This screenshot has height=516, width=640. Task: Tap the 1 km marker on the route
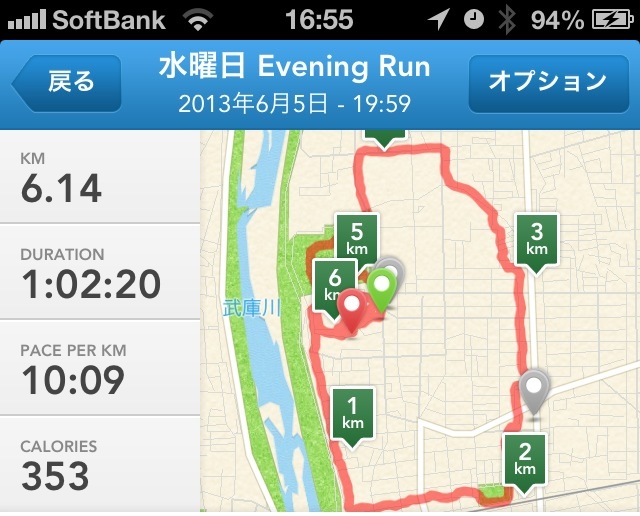click(352, 410)
